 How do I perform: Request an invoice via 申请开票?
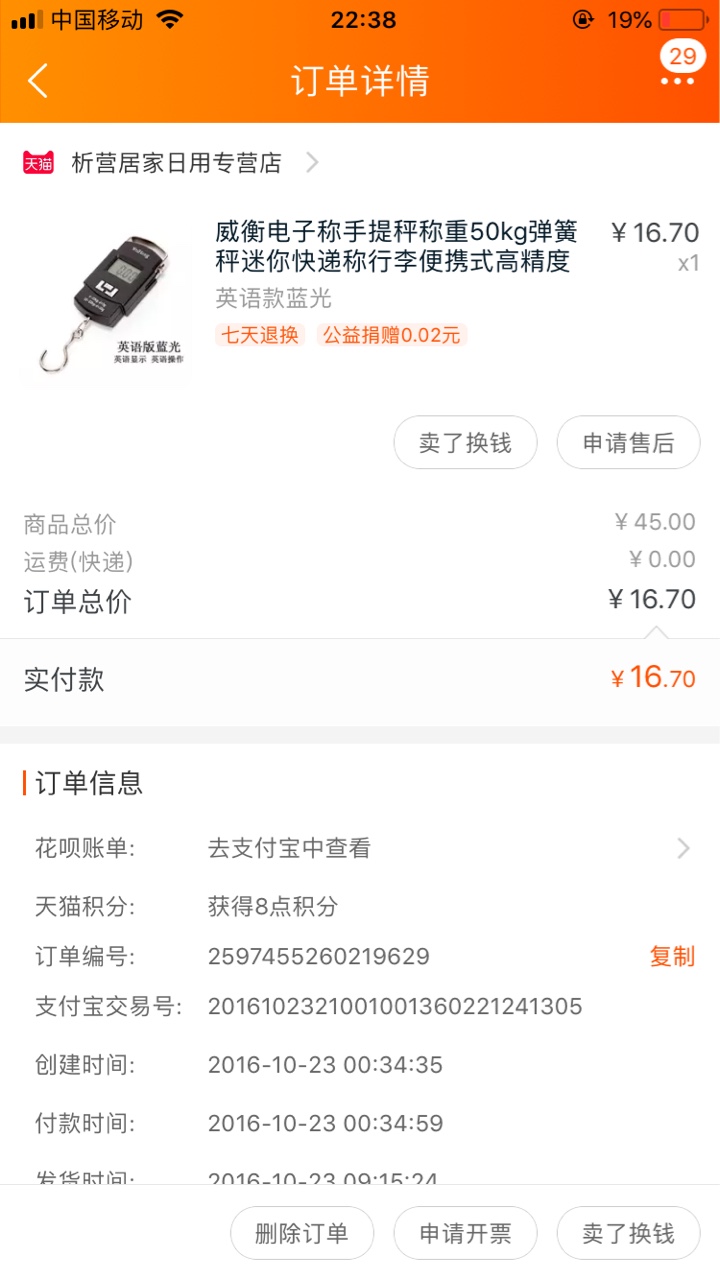[465, 1233]
